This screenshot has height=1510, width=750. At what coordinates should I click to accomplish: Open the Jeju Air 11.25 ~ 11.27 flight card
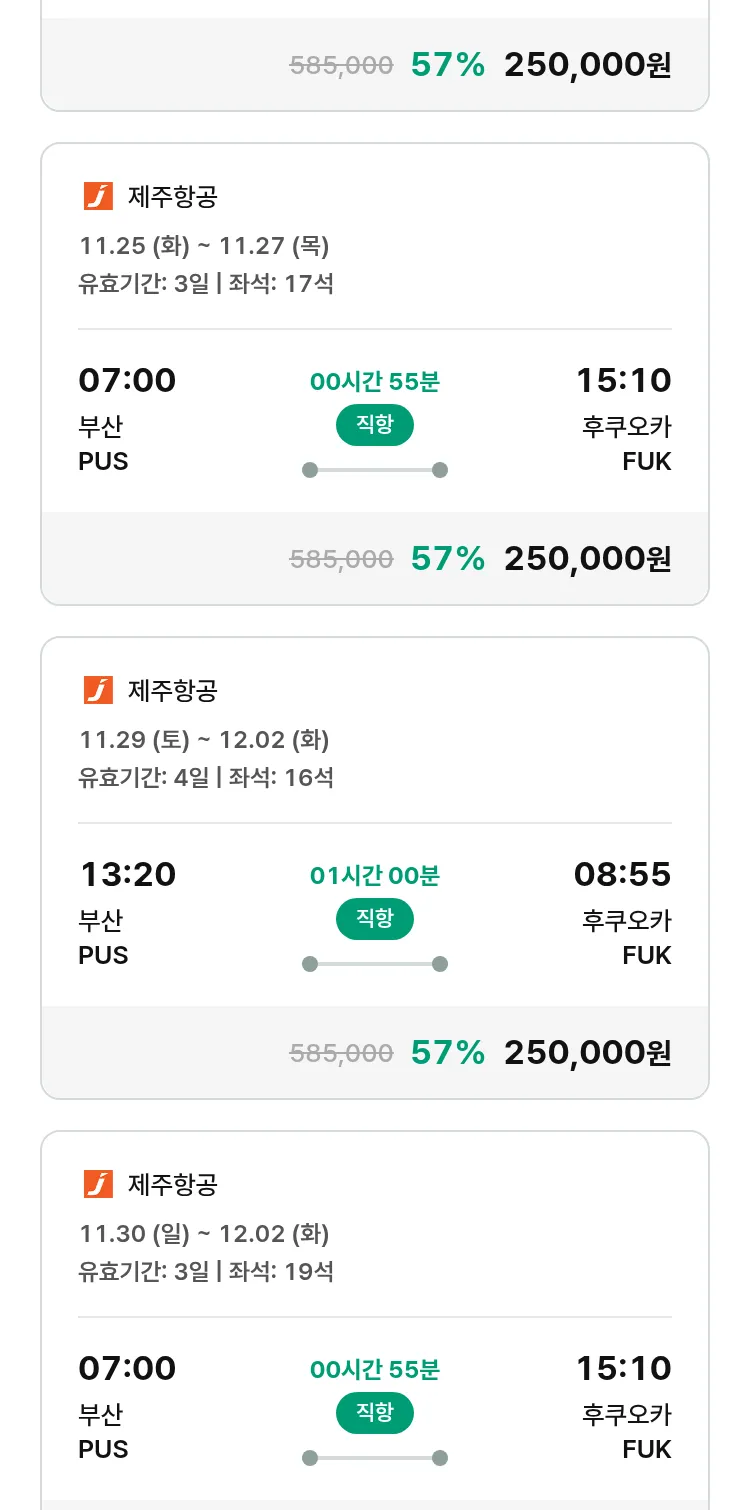(x=374, y=374)
